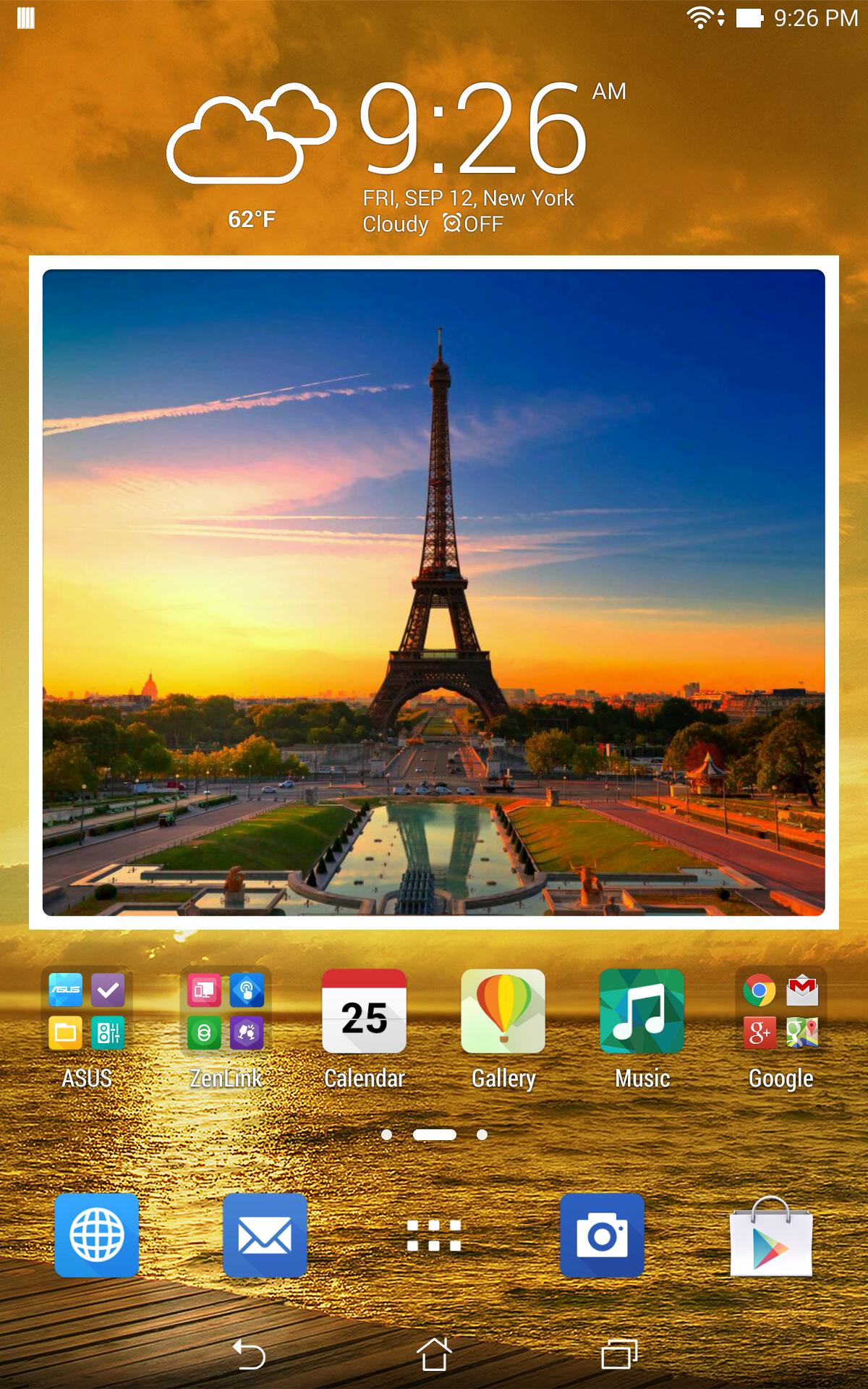
Task: Show recent apps
Action: 619,1354
